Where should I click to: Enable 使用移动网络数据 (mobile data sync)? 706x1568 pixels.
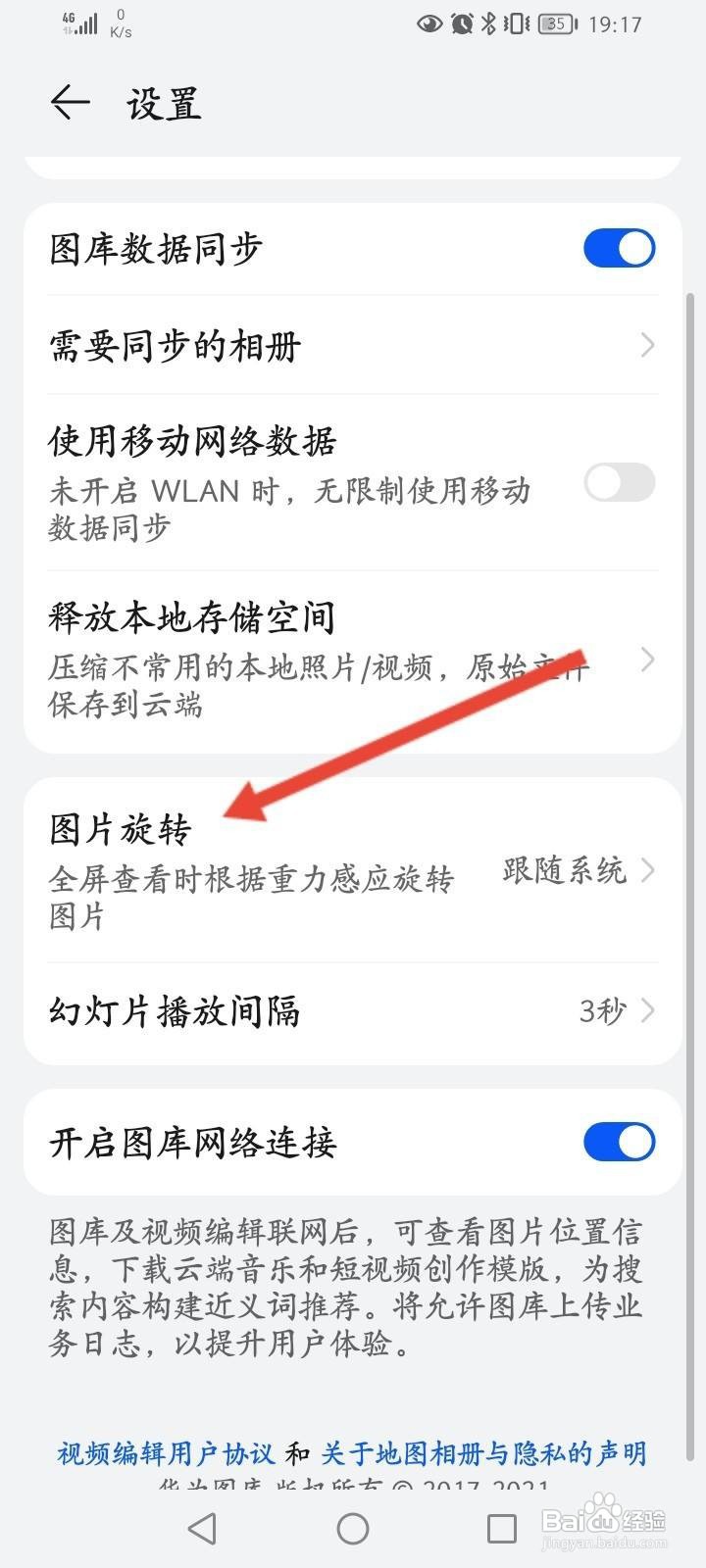[x=618, y=482]
